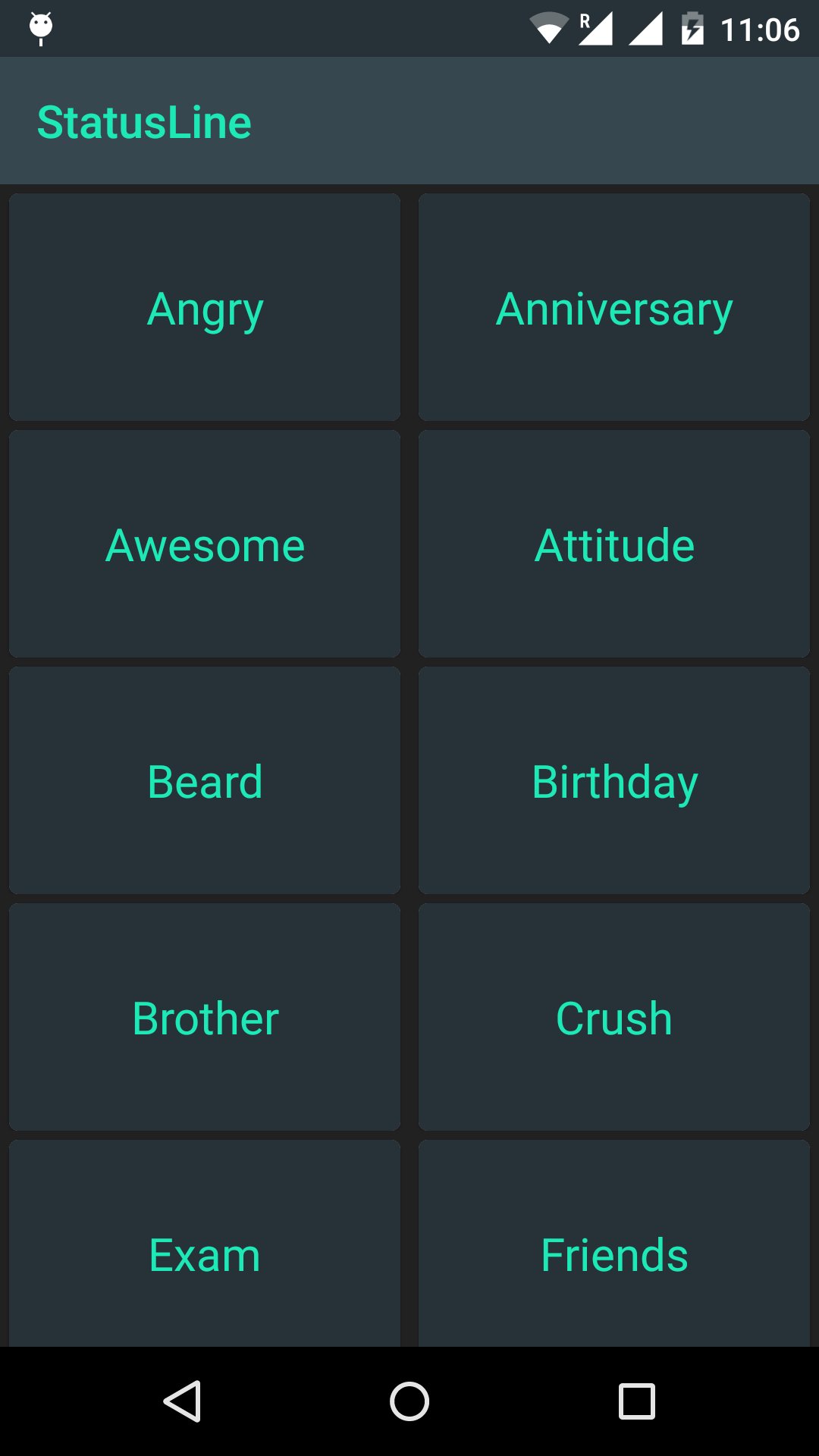Open the Angry status category

(205, 307)
